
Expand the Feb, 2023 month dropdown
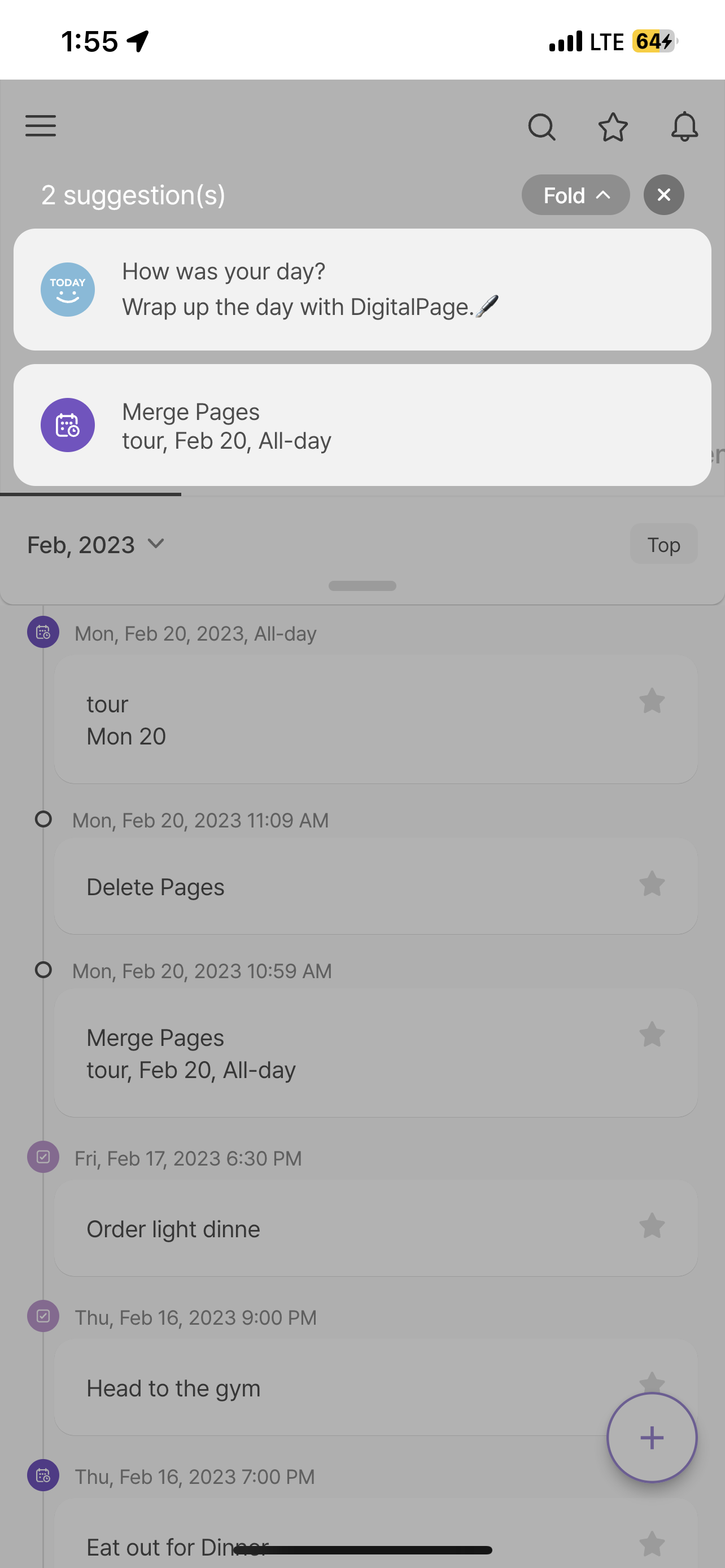(96, 544)
